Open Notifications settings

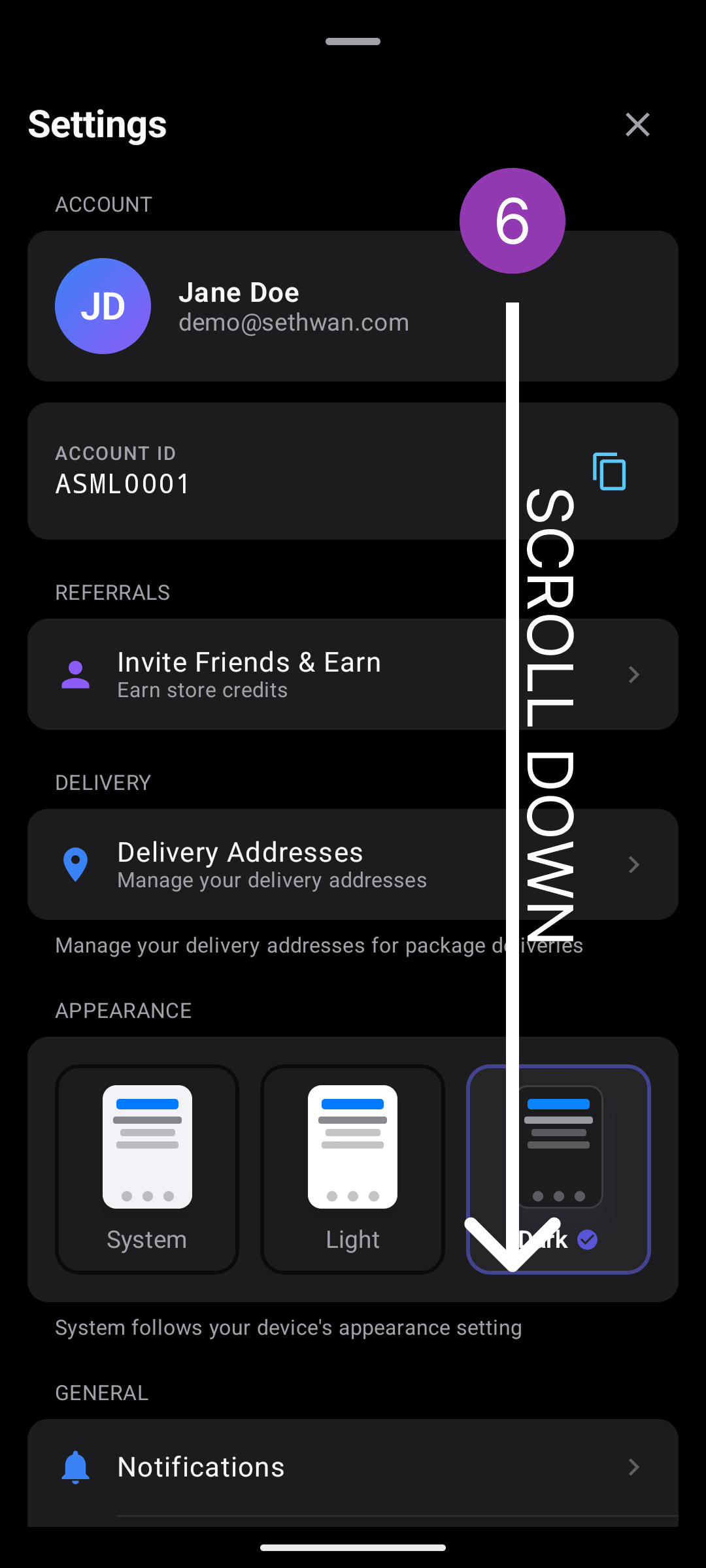(353, 1467)
